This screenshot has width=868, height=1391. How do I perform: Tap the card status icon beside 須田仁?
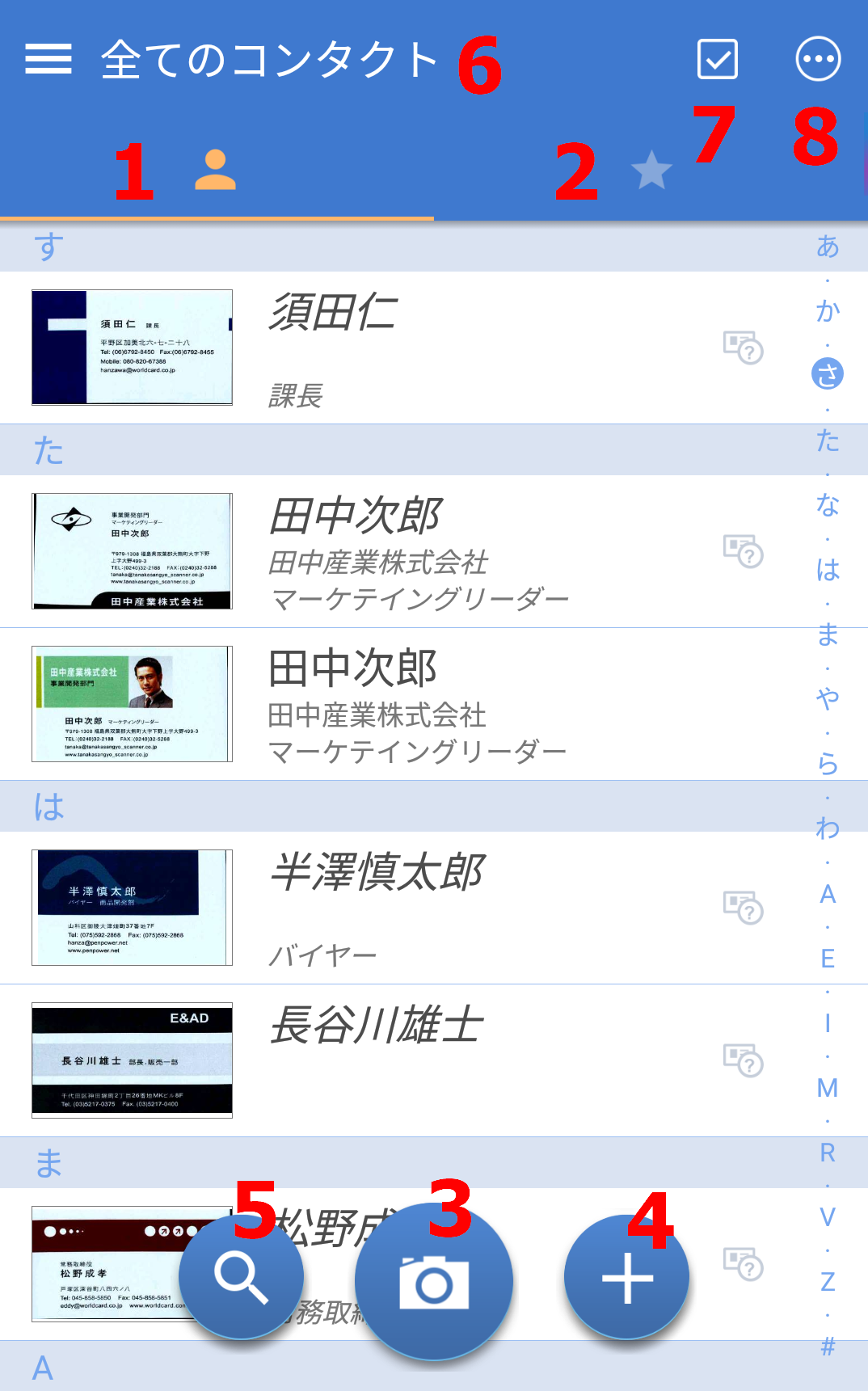coord(743,348)
